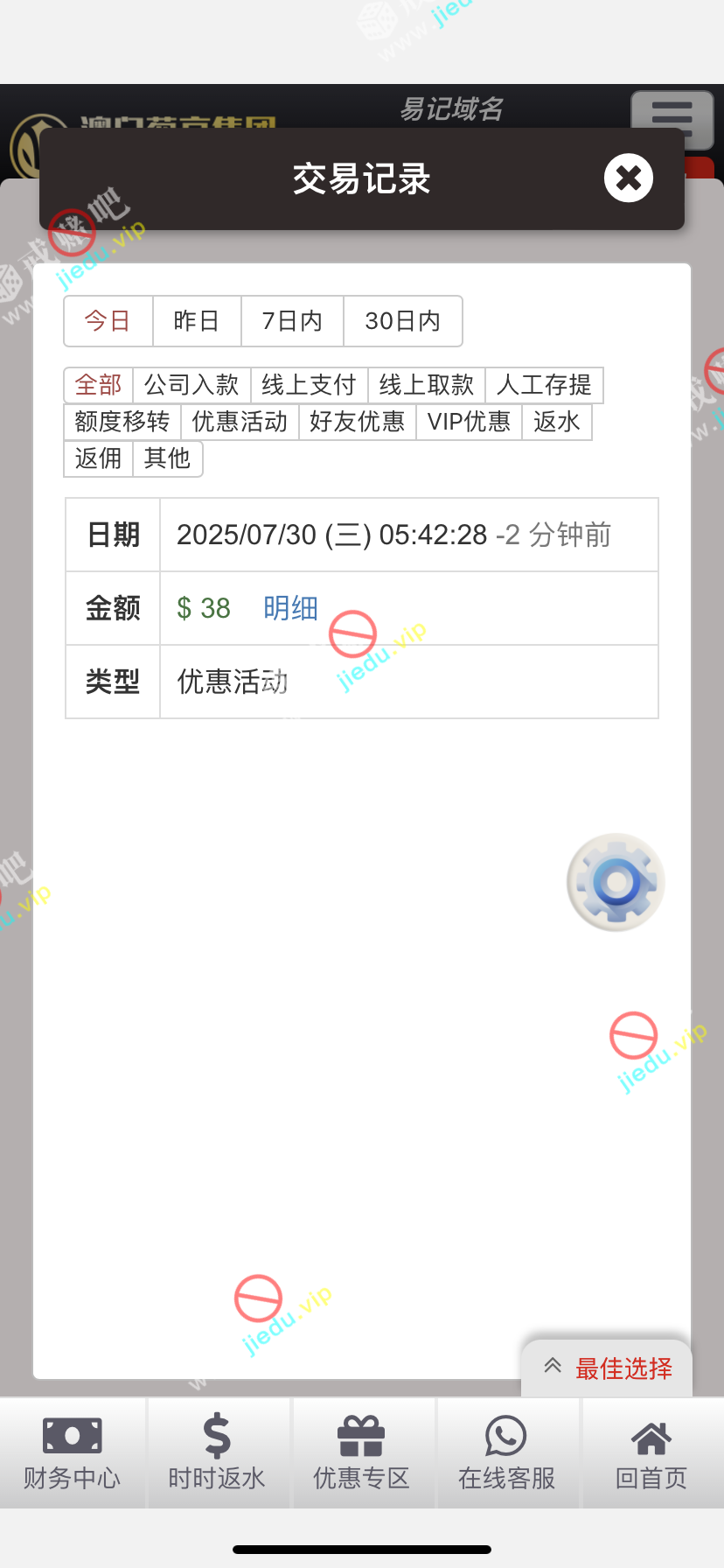The image size is (724, 1568).
Task: Select the 30日内 date range
Action: pos(402,321)
